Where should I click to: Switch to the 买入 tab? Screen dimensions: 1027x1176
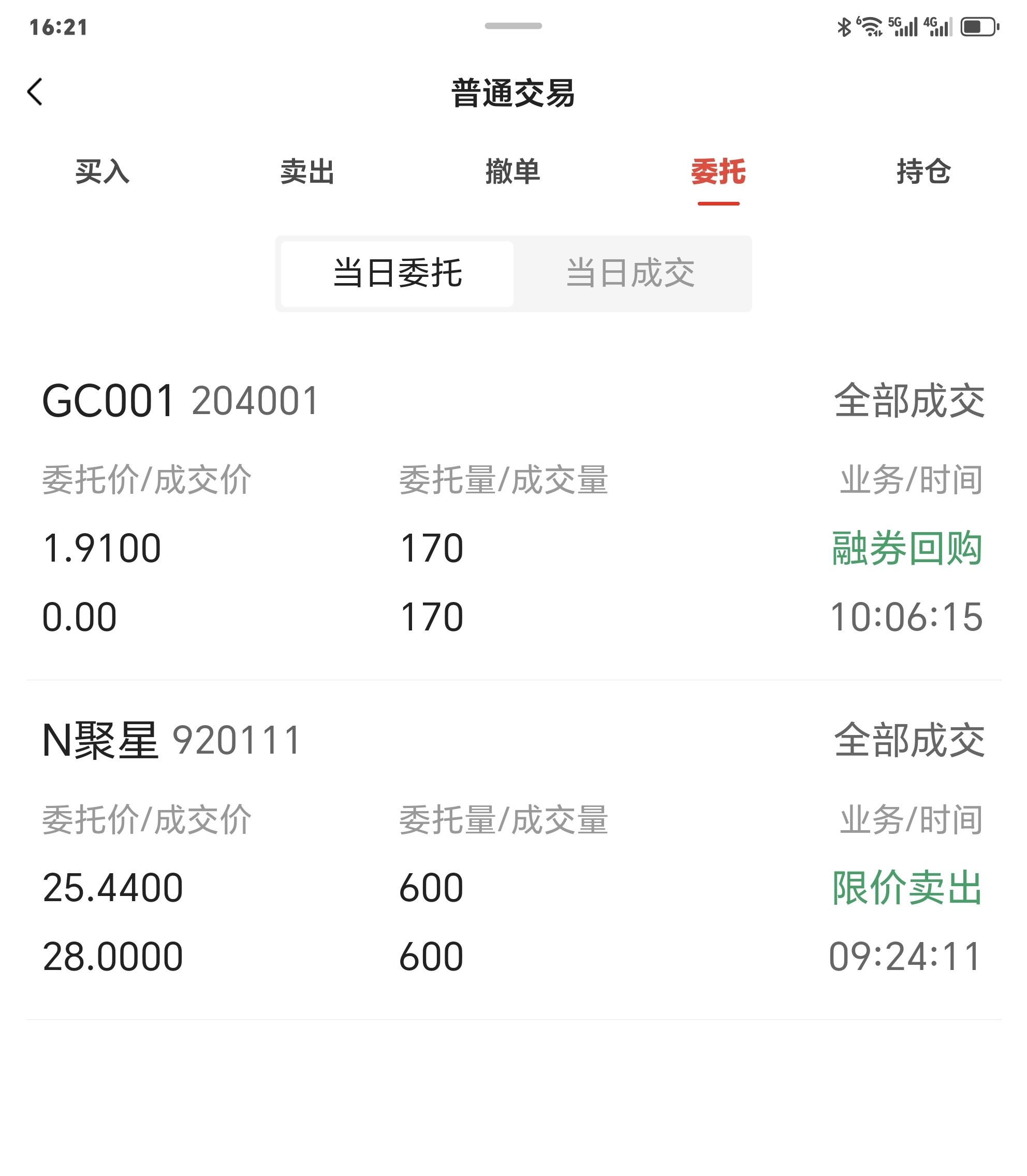(102, 171)
